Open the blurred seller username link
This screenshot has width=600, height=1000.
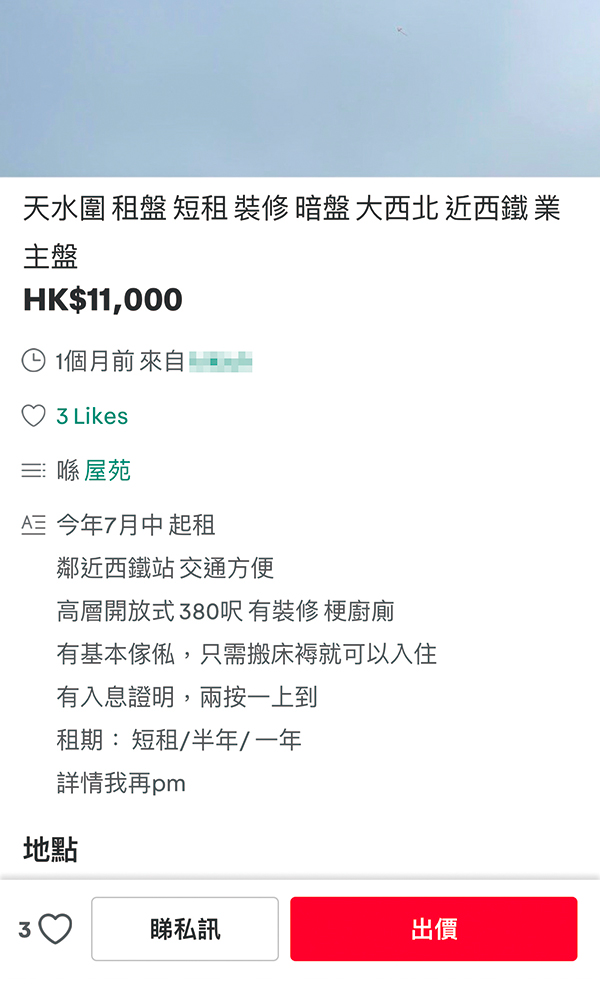(221, 361)
